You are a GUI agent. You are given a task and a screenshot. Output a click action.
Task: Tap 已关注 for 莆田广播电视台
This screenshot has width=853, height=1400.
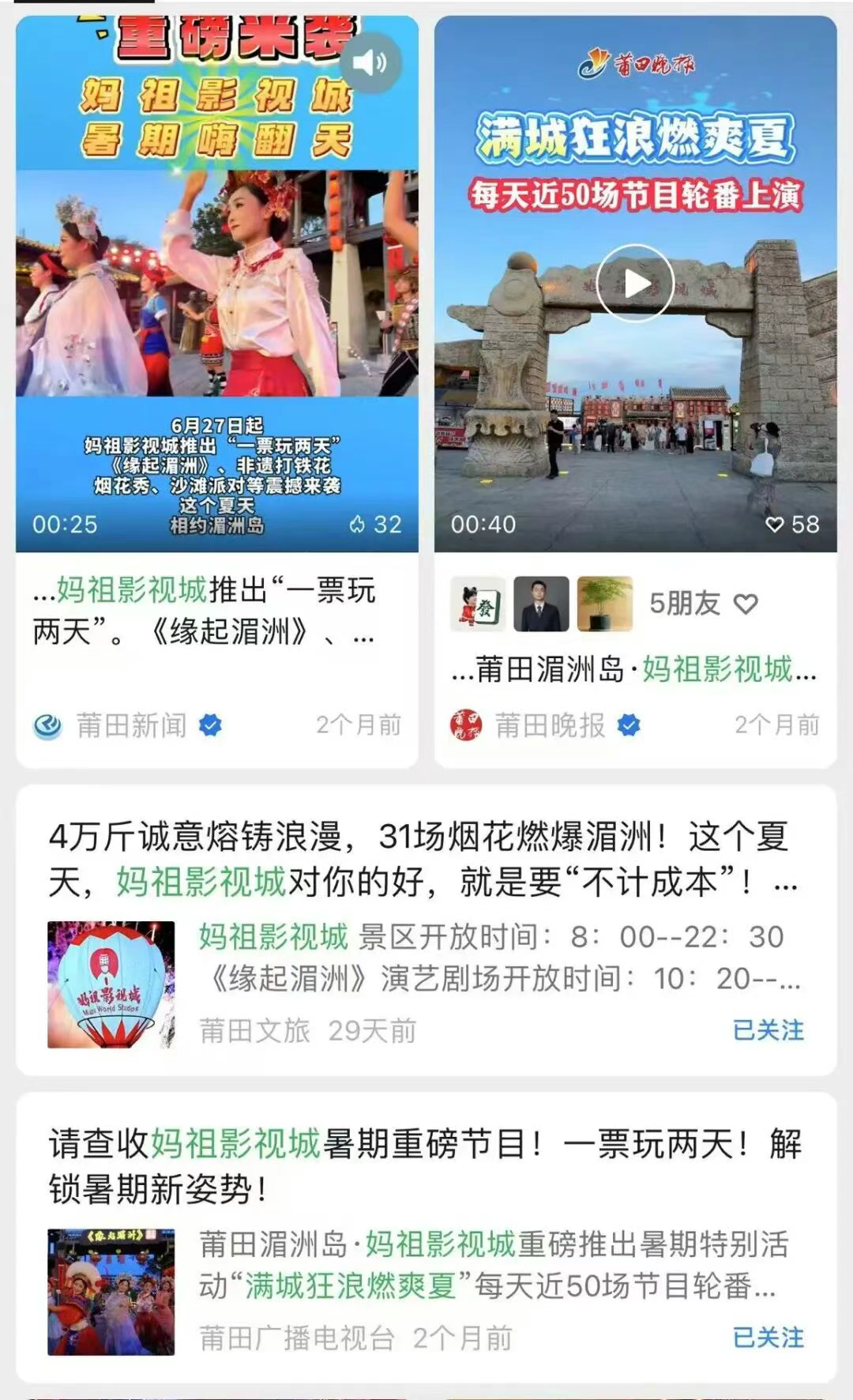click(x=768, y=1338)
